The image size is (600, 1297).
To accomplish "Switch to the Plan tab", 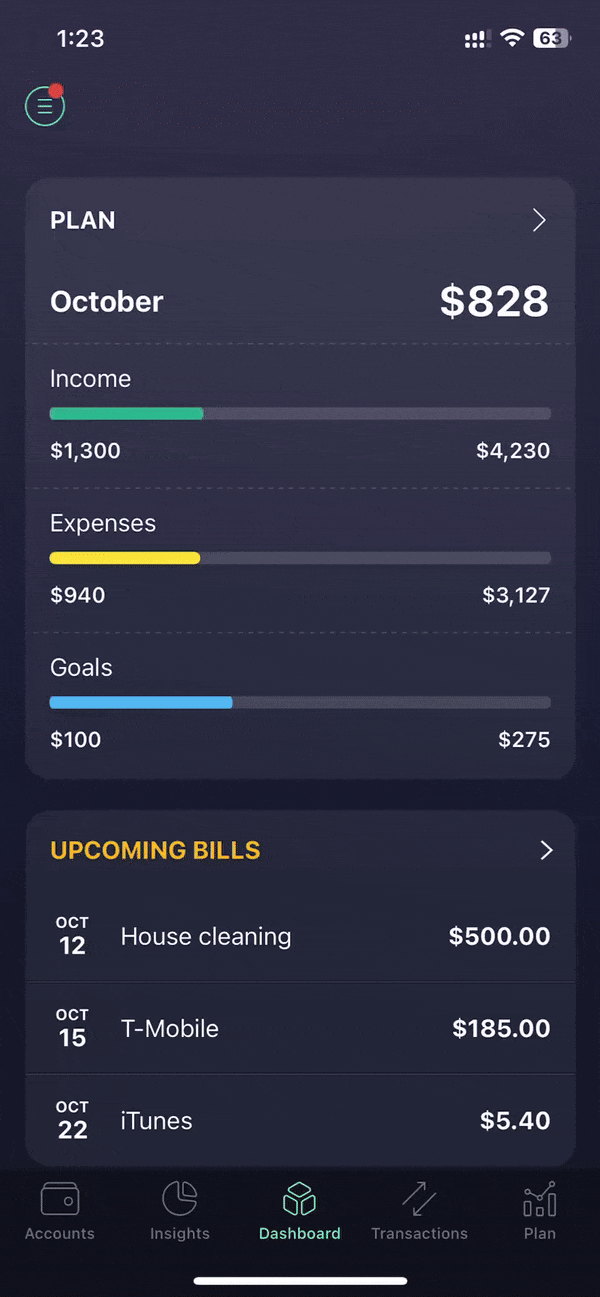I will click(540, 1210).
